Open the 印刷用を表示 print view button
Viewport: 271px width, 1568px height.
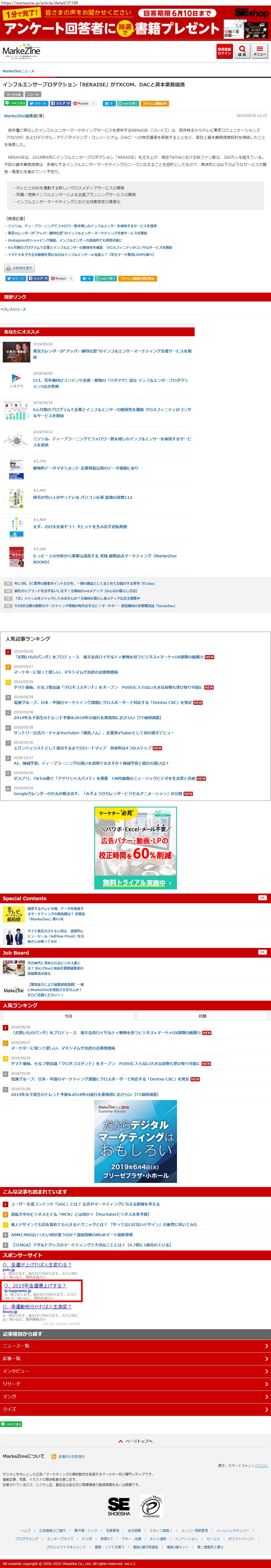pos(20,268)
